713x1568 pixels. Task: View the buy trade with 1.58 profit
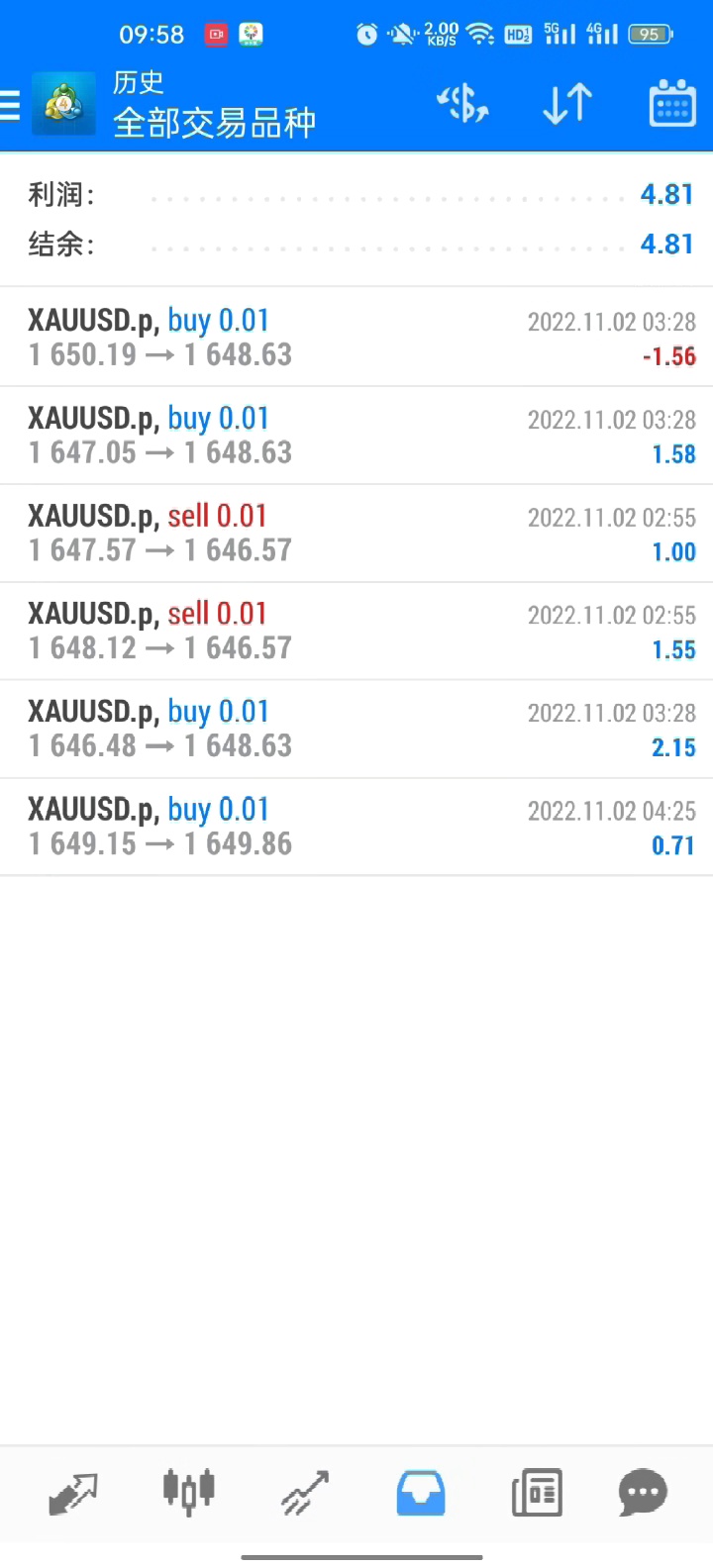click(356, 436)
